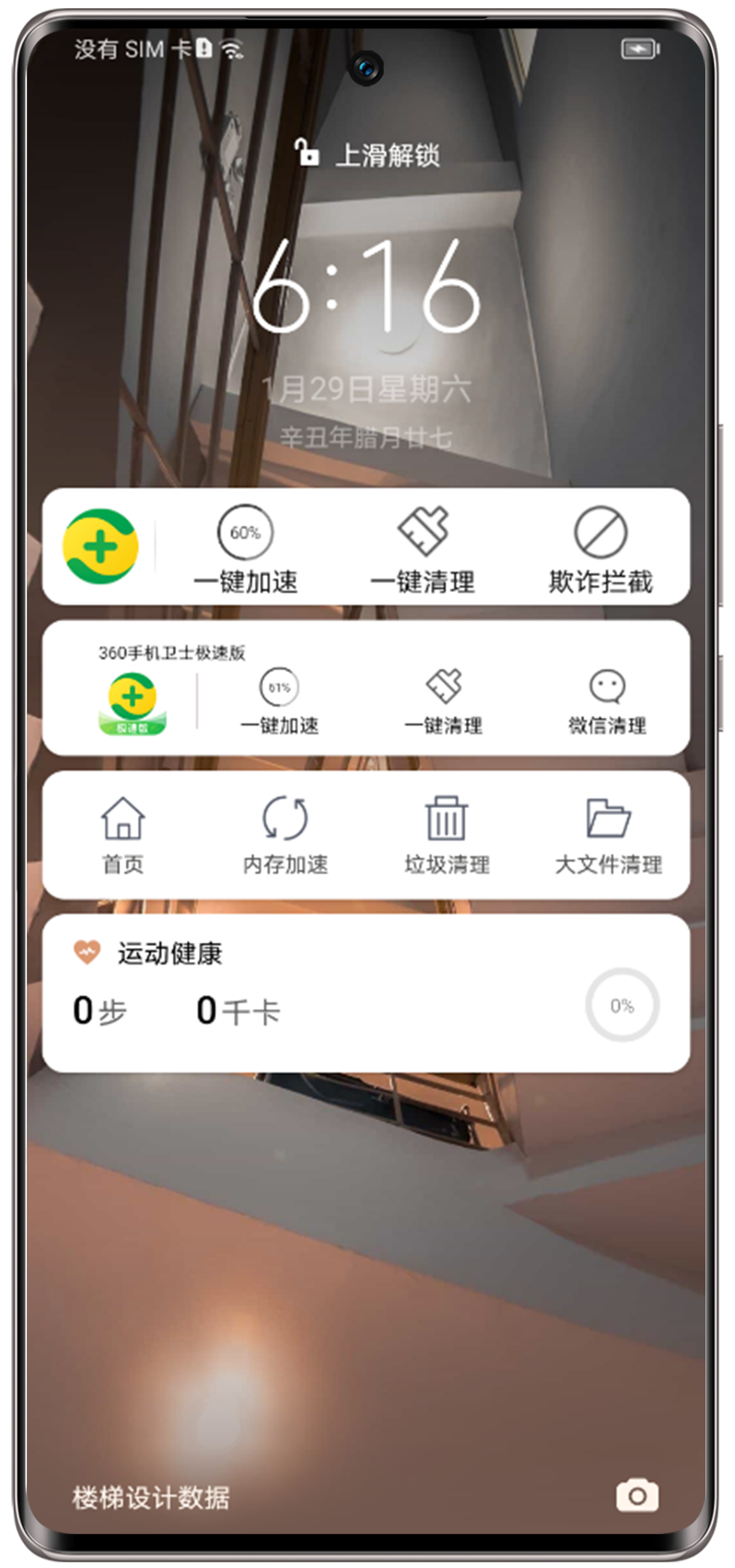Open 垃圾清理 junk cleanup
735x1568 pixels.
447,835
